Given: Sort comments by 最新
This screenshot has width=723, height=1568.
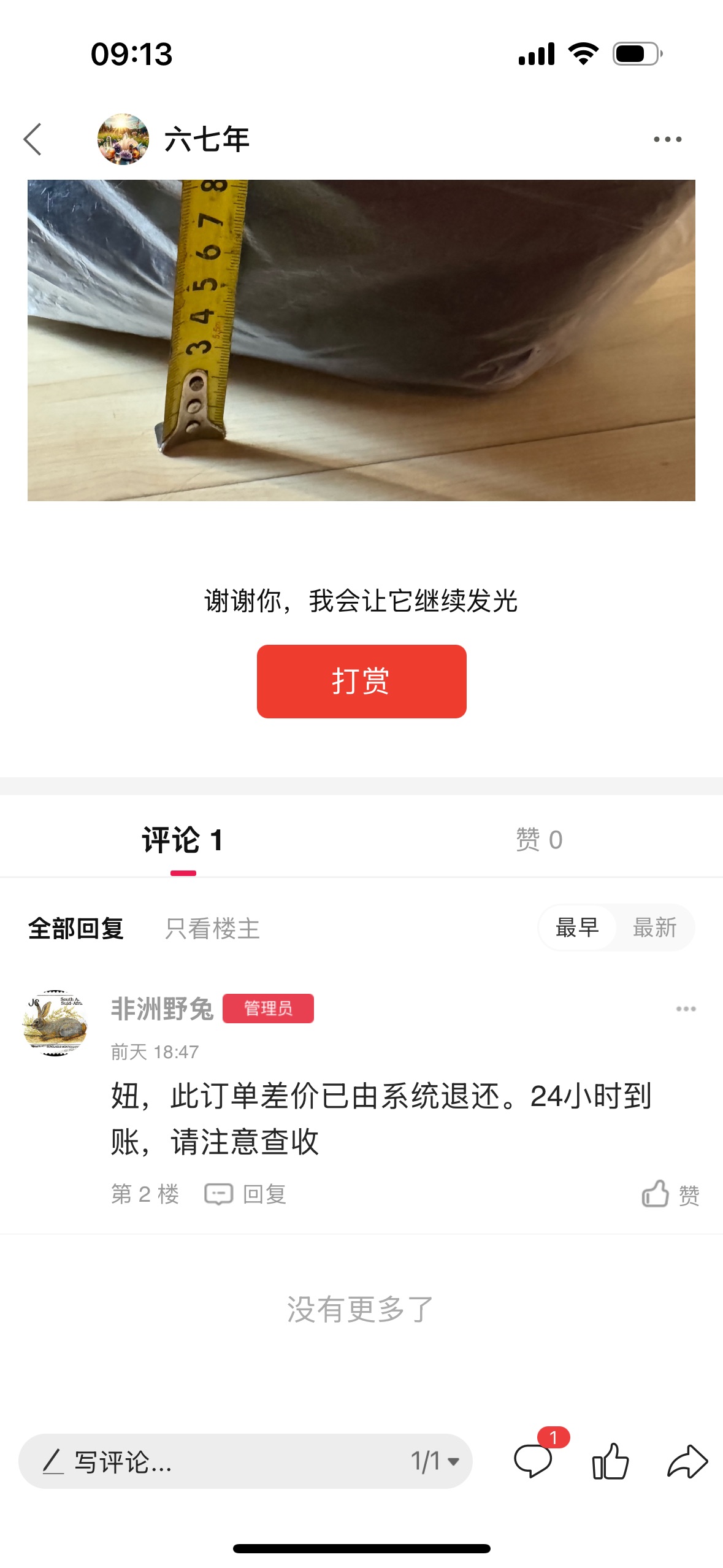Looking at the screenshot, I should pos(654,928).
